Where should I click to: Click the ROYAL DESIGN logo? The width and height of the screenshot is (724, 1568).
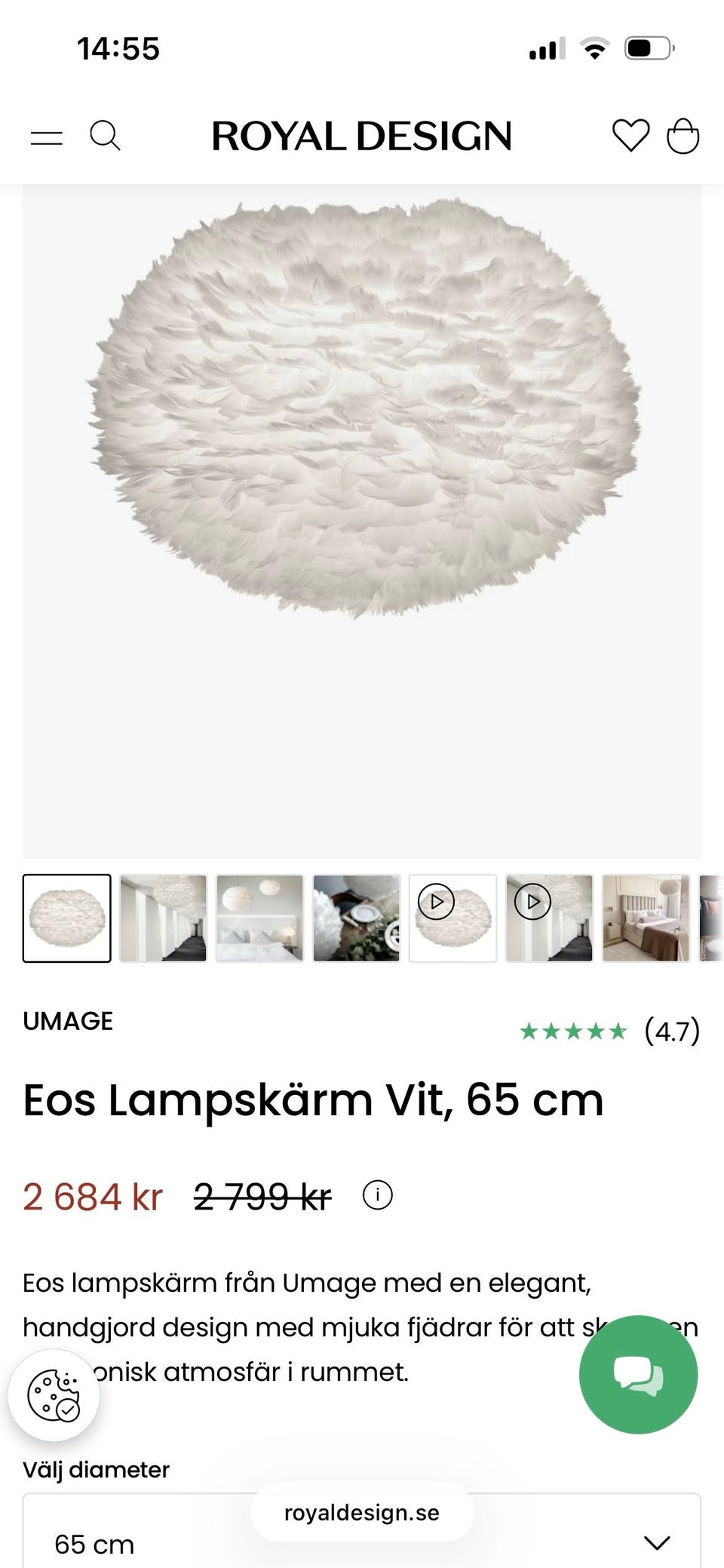362,137
